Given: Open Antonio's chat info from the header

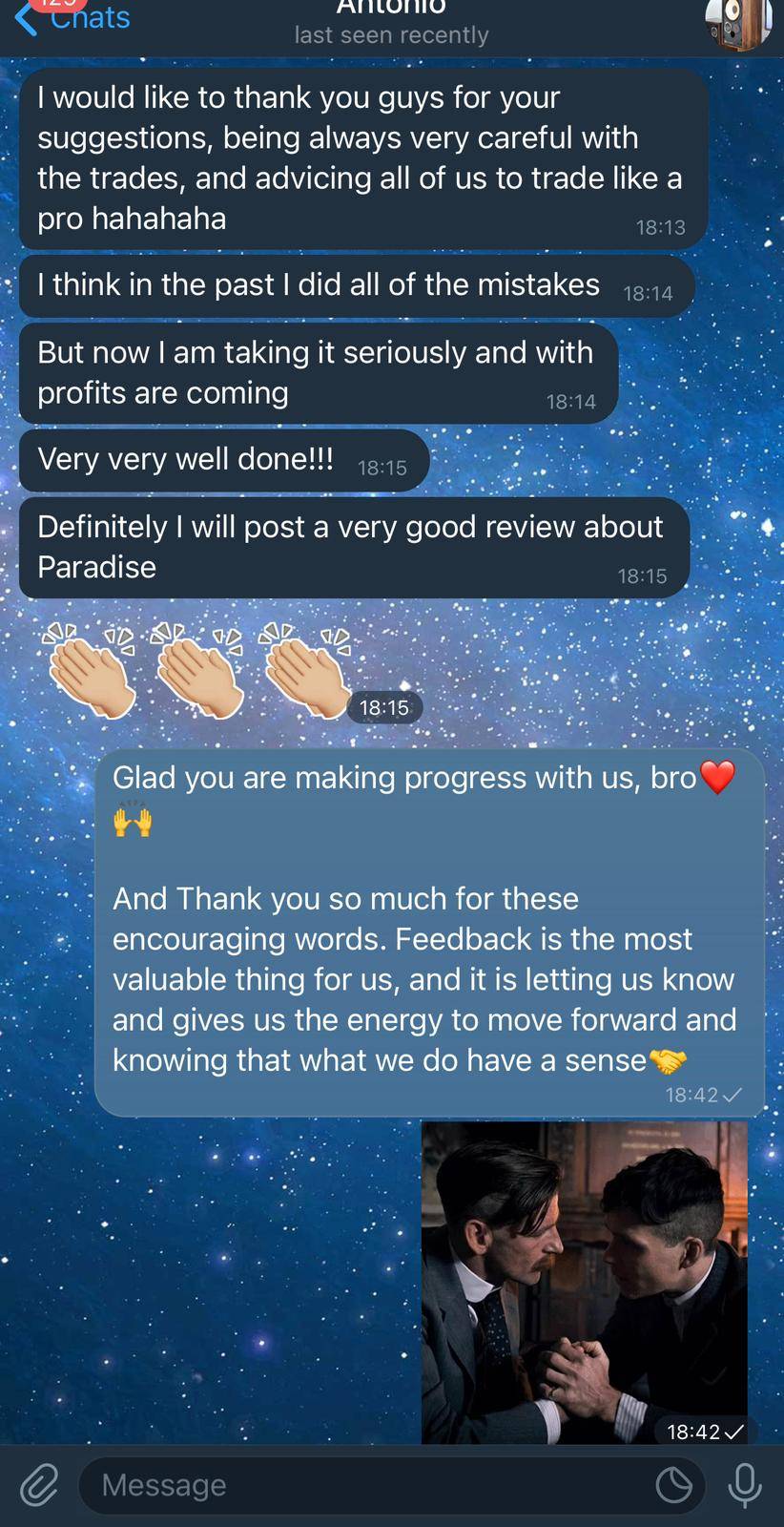Looking at the screenshot, I should [x=391, y=21].
